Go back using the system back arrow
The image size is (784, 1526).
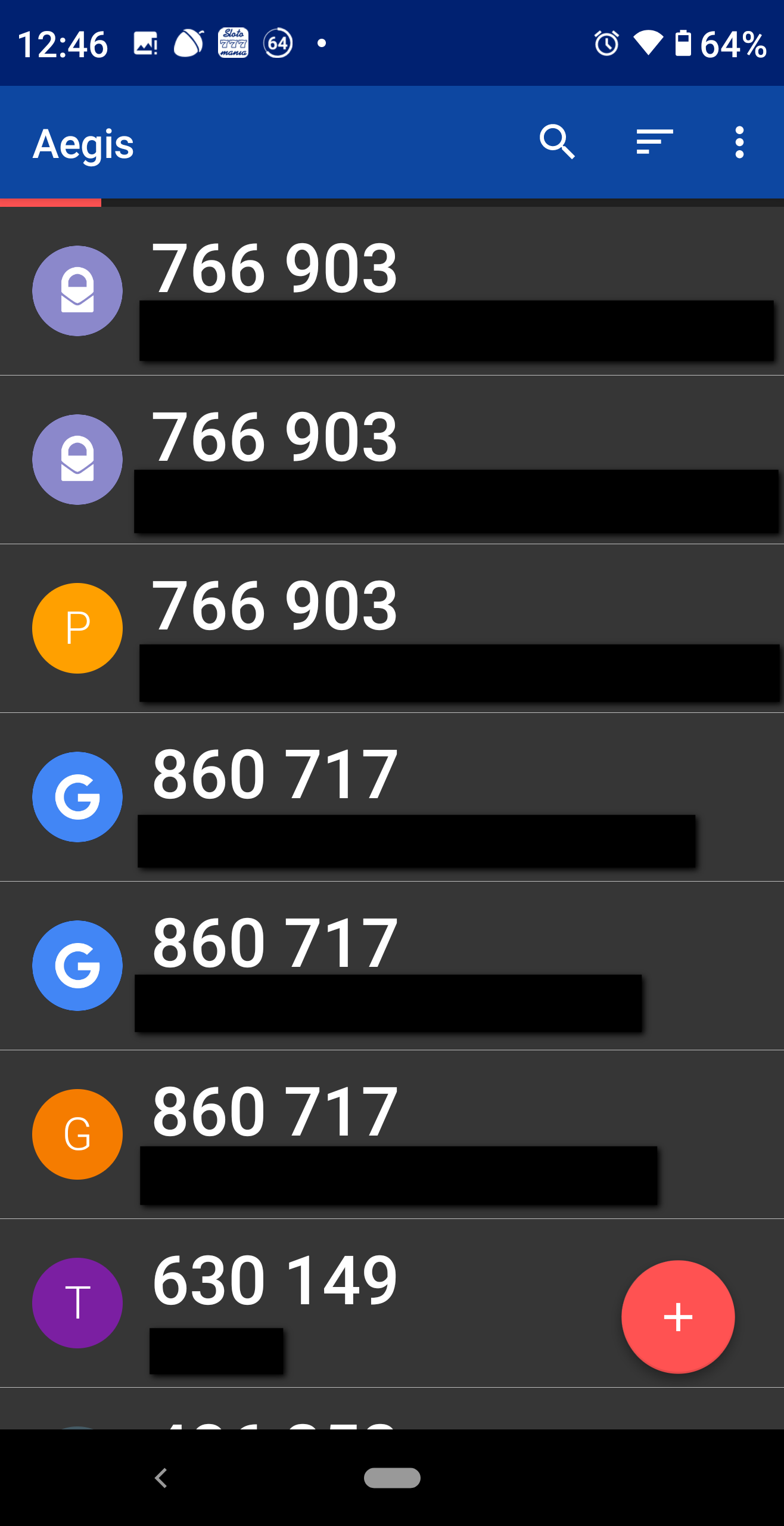click(161, 1477)
